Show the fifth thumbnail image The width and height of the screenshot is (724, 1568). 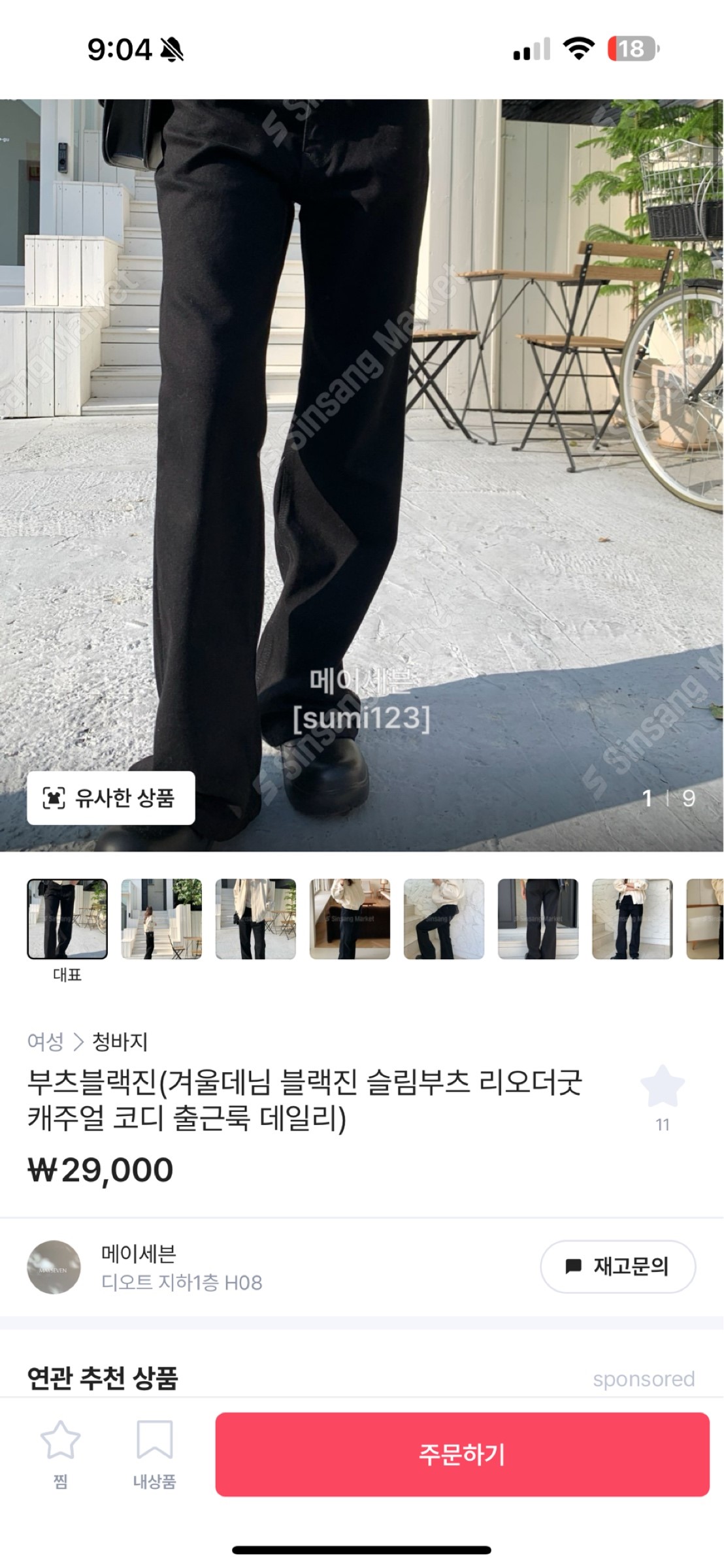pyautogui.click(x=444, y=919)
